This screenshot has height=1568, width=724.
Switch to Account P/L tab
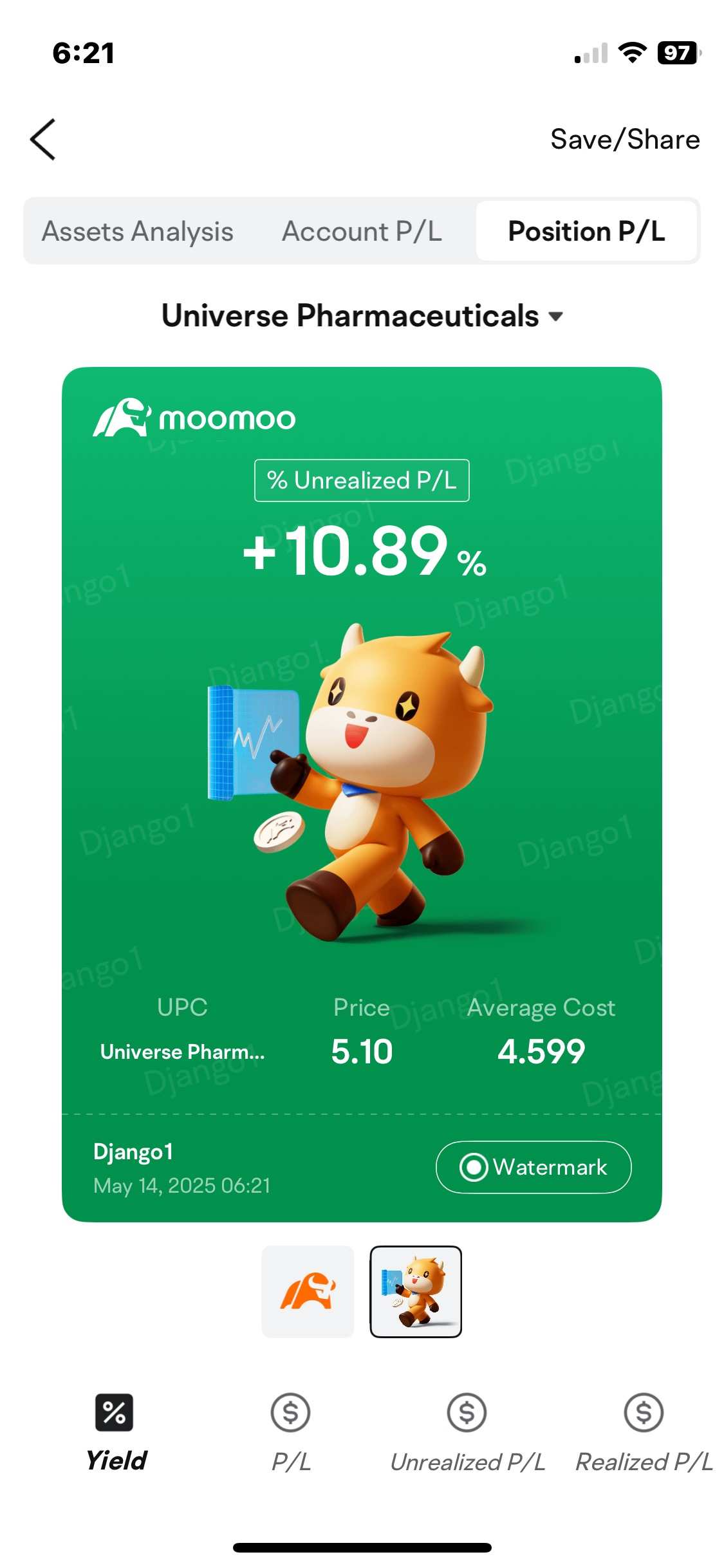(362, 231)
